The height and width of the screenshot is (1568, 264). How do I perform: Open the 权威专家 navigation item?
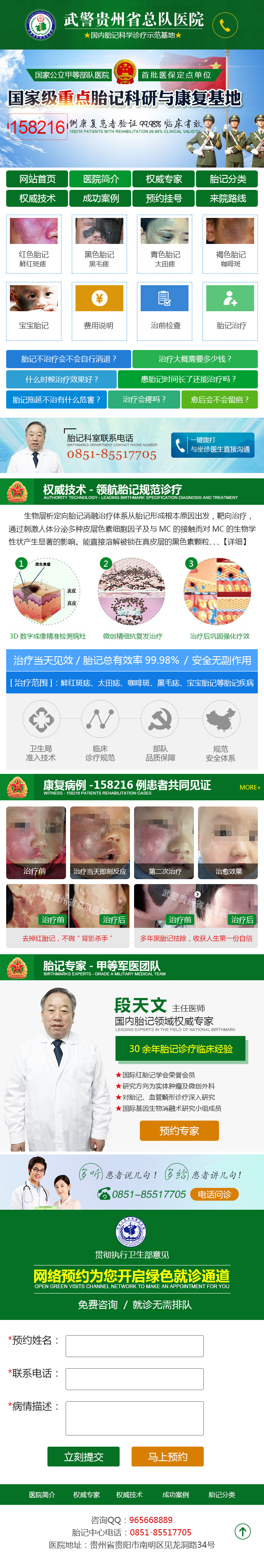coord(164,179)
